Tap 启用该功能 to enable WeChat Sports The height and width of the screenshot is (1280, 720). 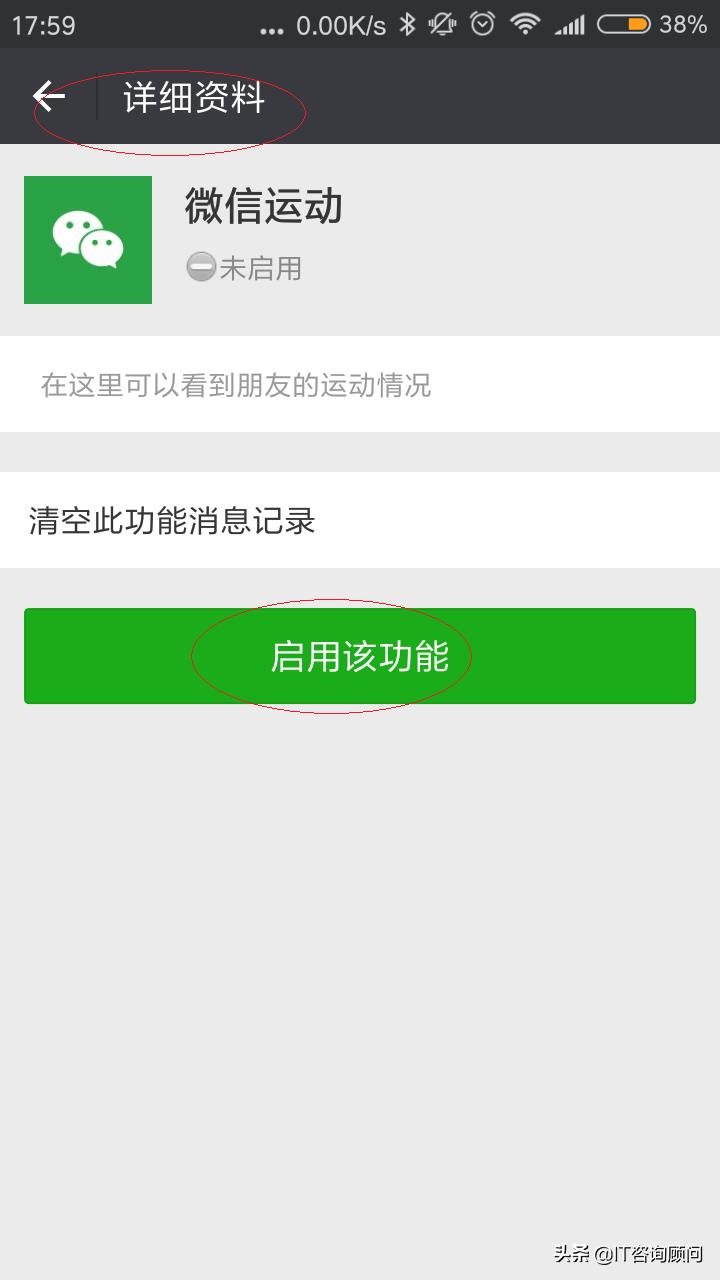360,656
